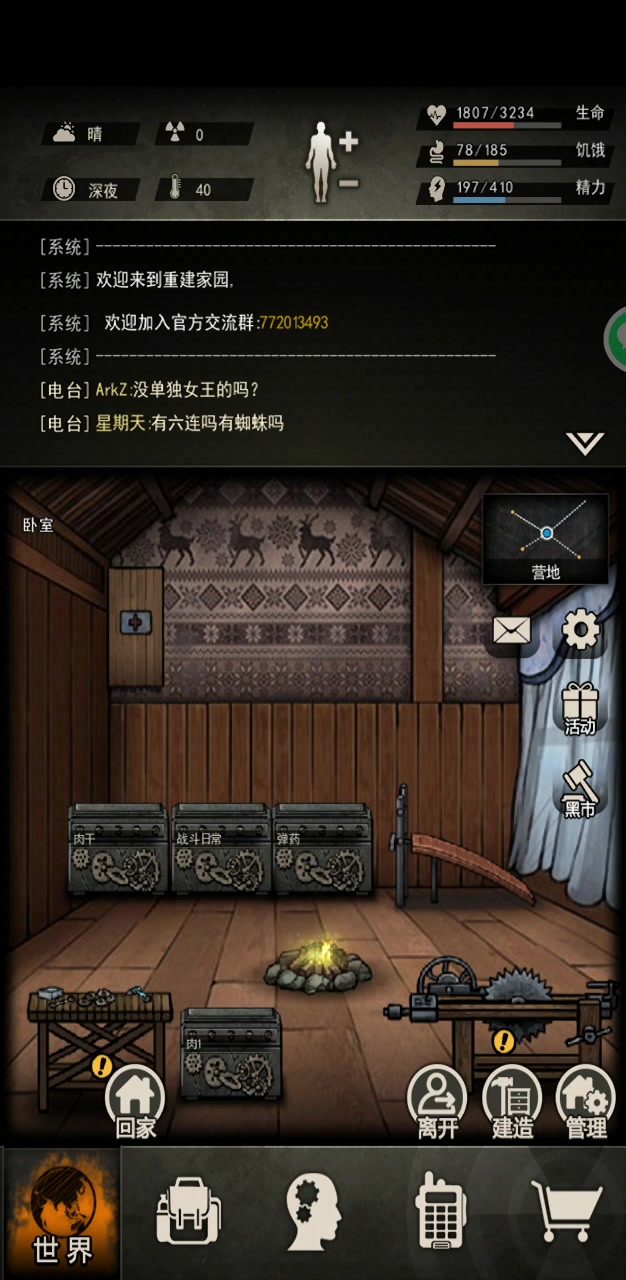Open the radio walkie-talkie tab
Screen dimensions: 626x1280
440,1213
